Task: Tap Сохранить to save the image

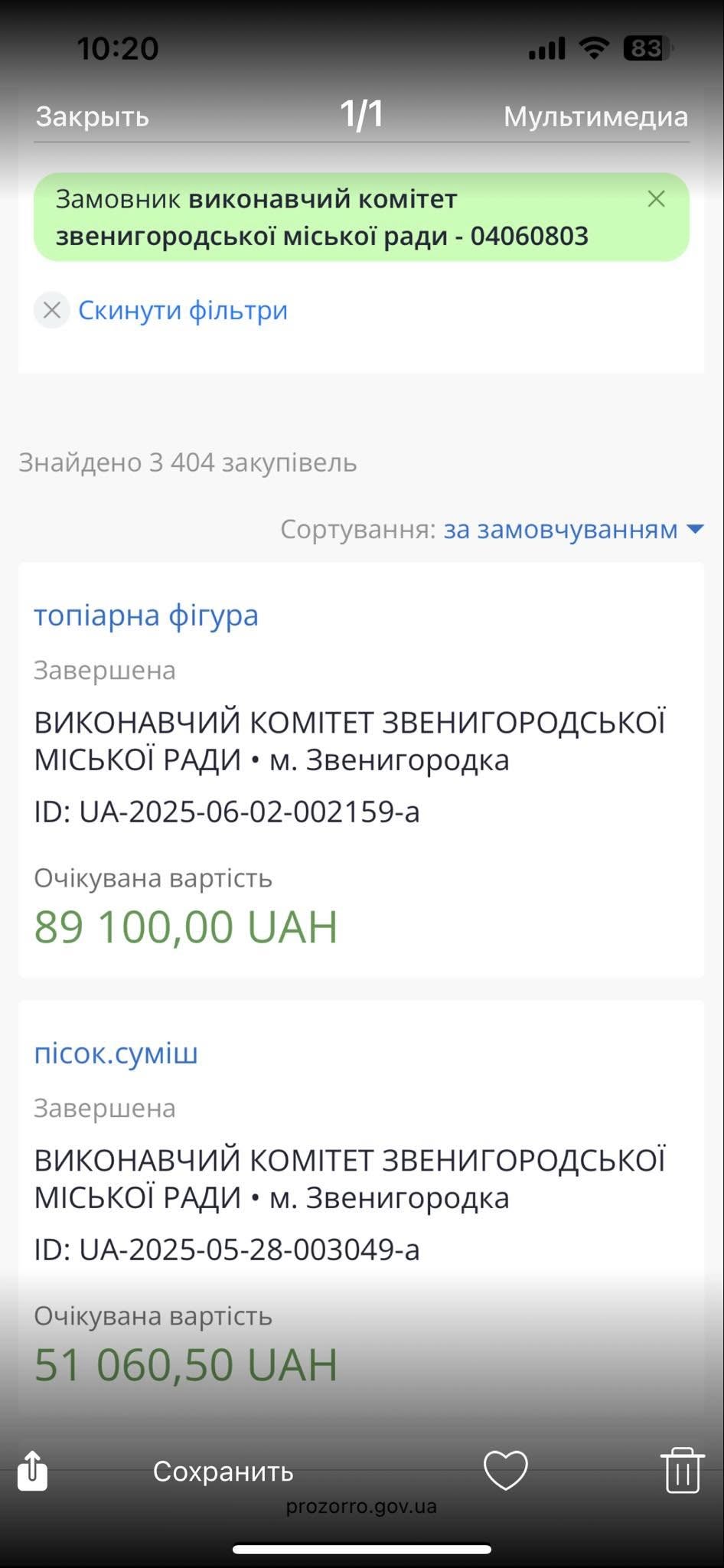Action: (223, 1472)
